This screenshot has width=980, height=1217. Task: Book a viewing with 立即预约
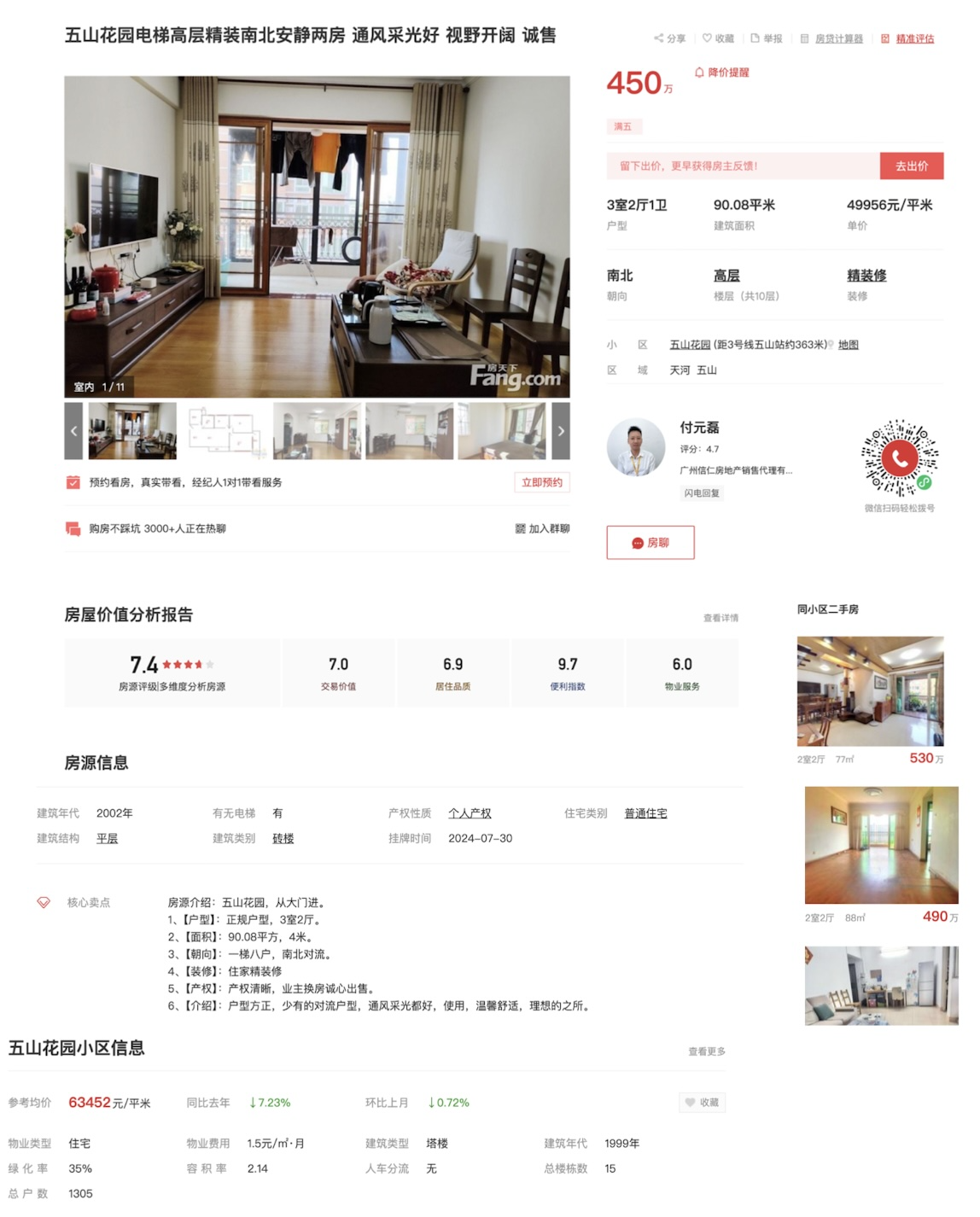(x=542, y=482)
